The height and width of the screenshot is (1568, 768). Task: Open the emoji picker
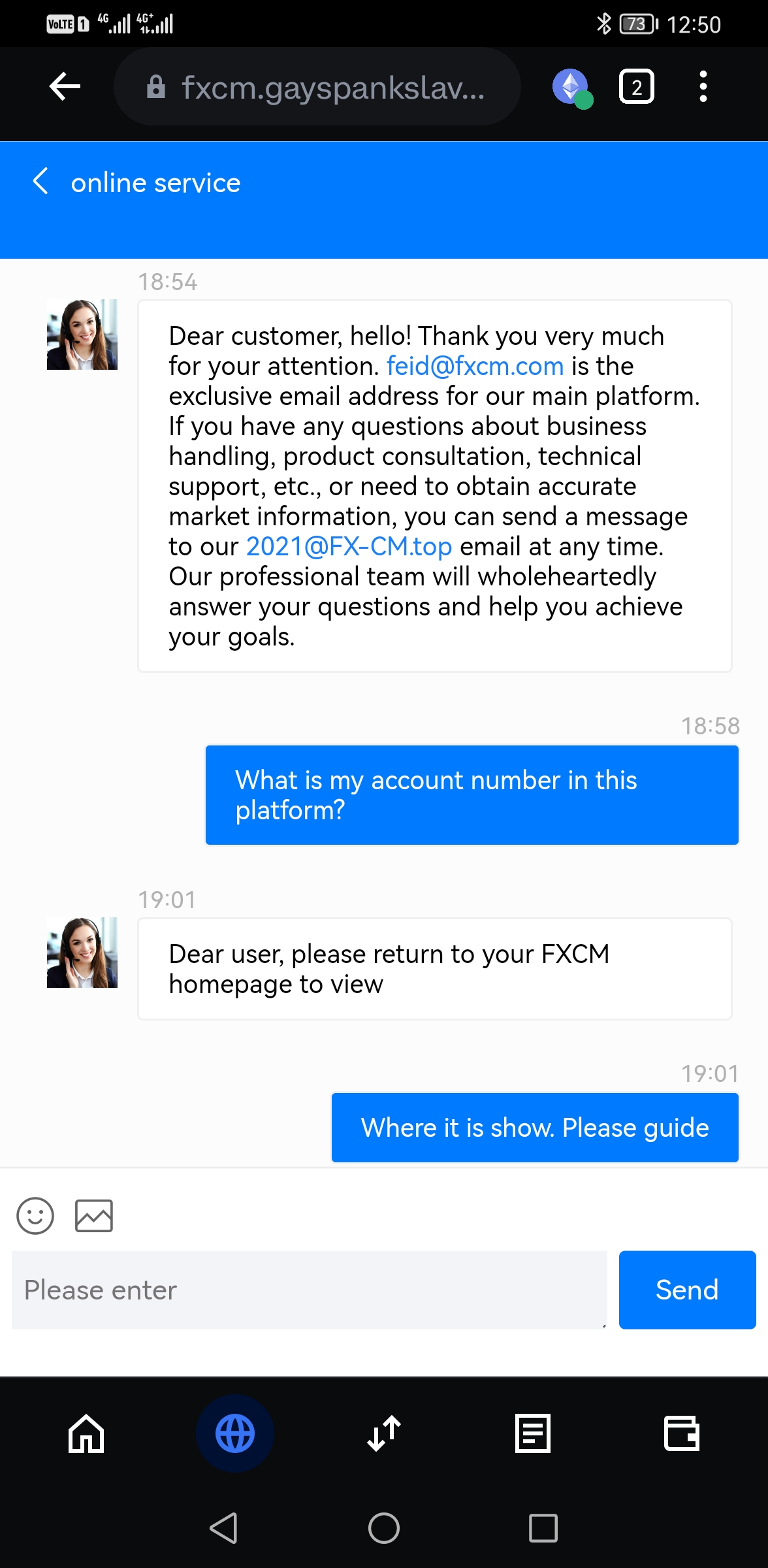(x=35, y=1216)
